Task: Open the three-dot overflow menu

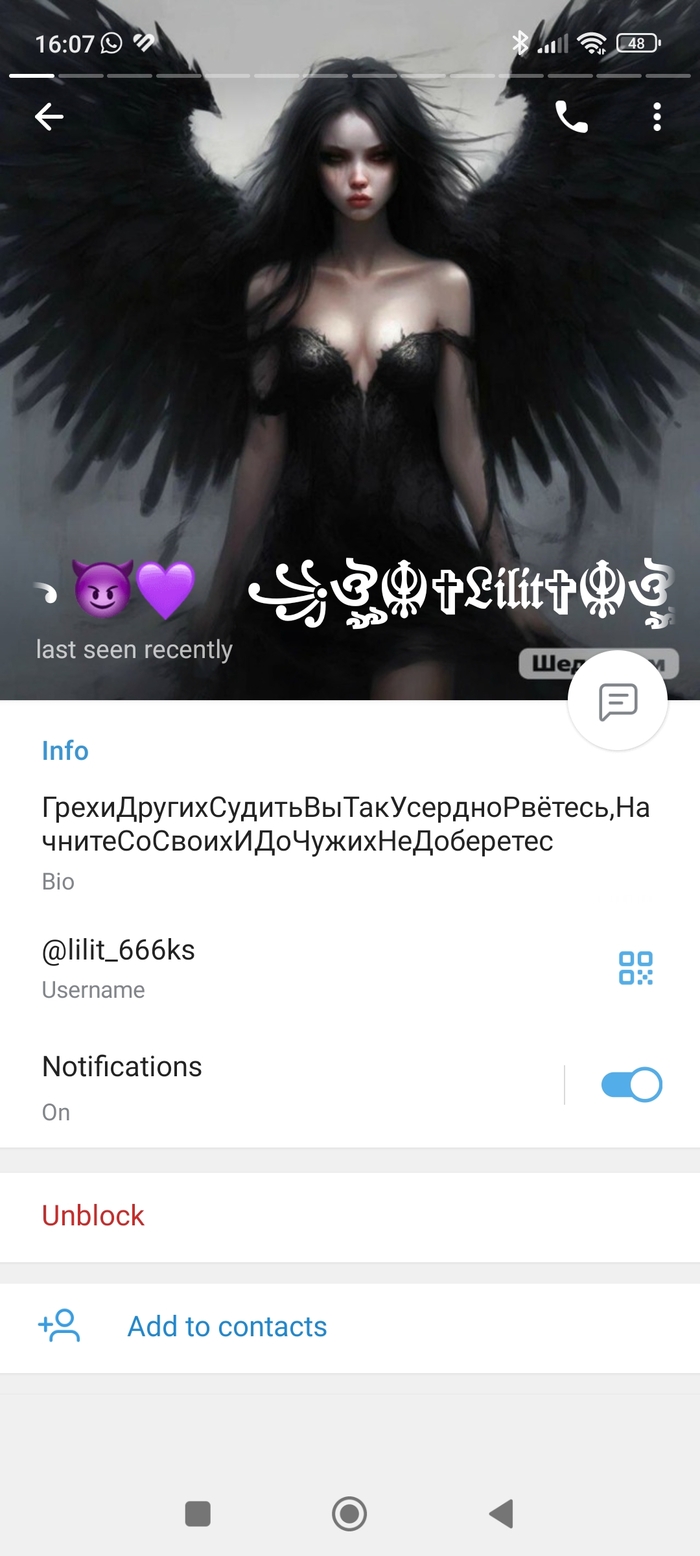Action: [656, 118]
